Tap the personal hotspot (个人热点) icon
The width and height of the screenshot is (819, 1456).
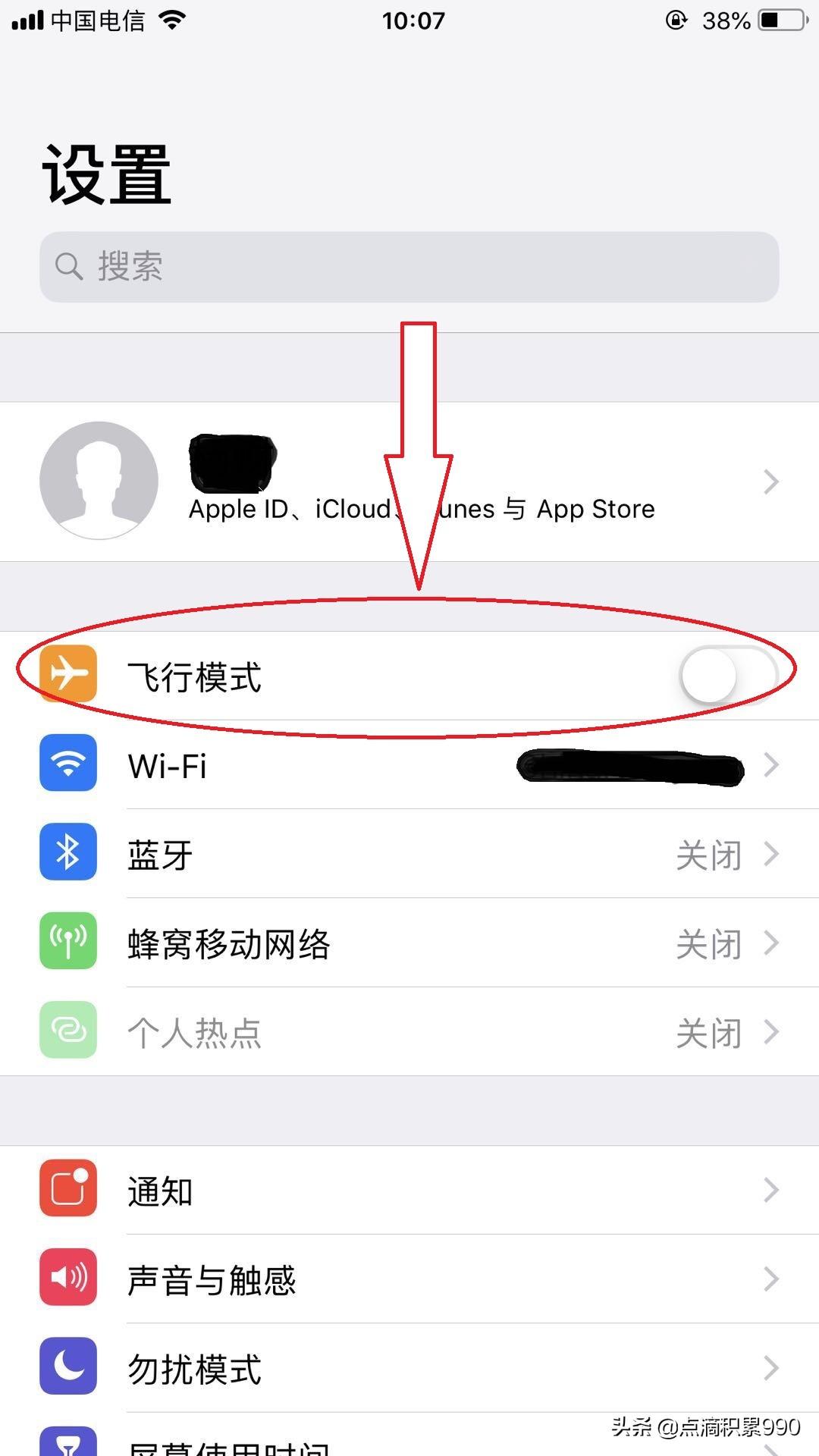click(x=68, y=1030)
